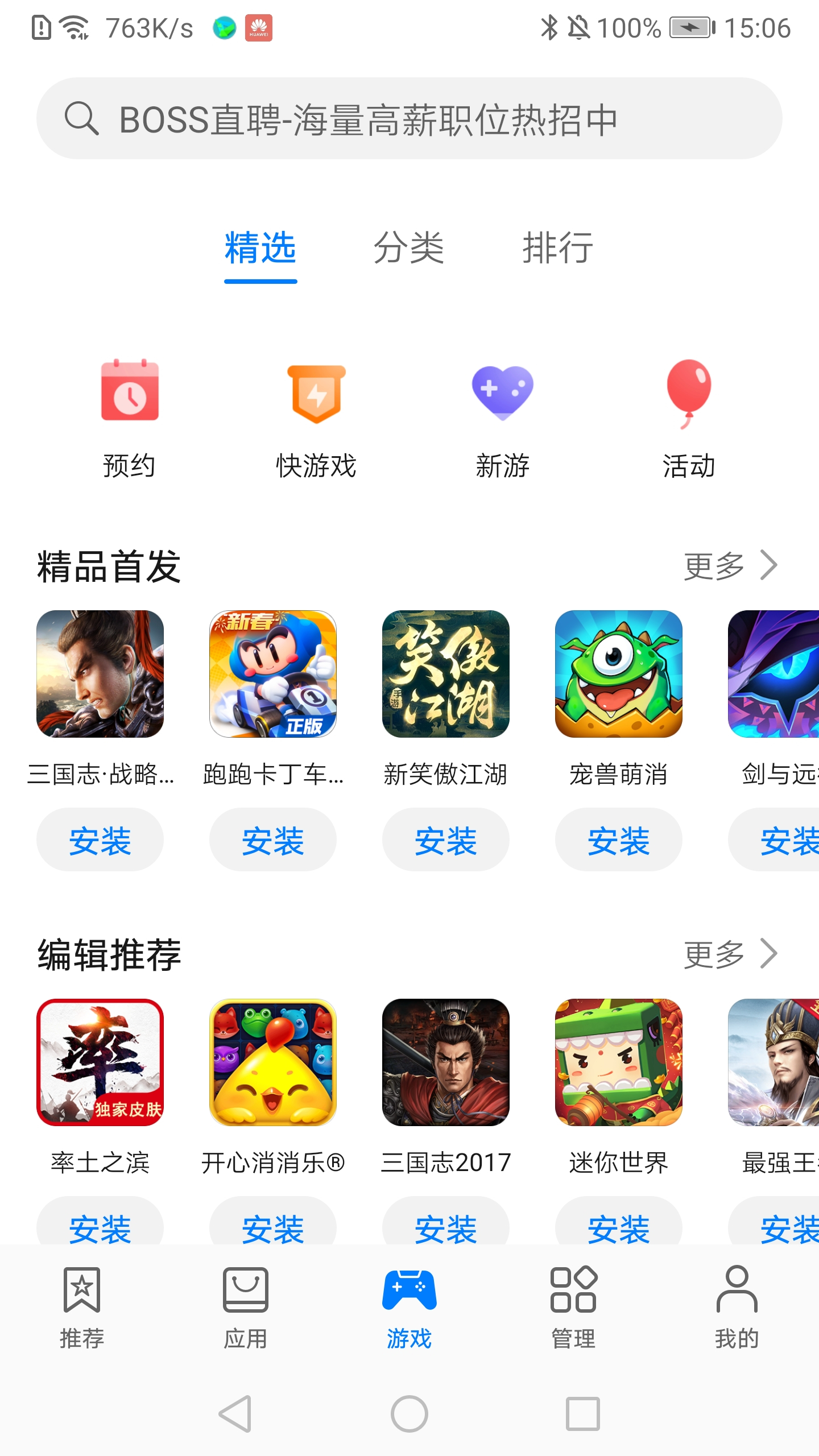The height and width of the screenshot is (1456, 819).
Task: Open the search magnifier in search bar
Action: tap(81, 119)
